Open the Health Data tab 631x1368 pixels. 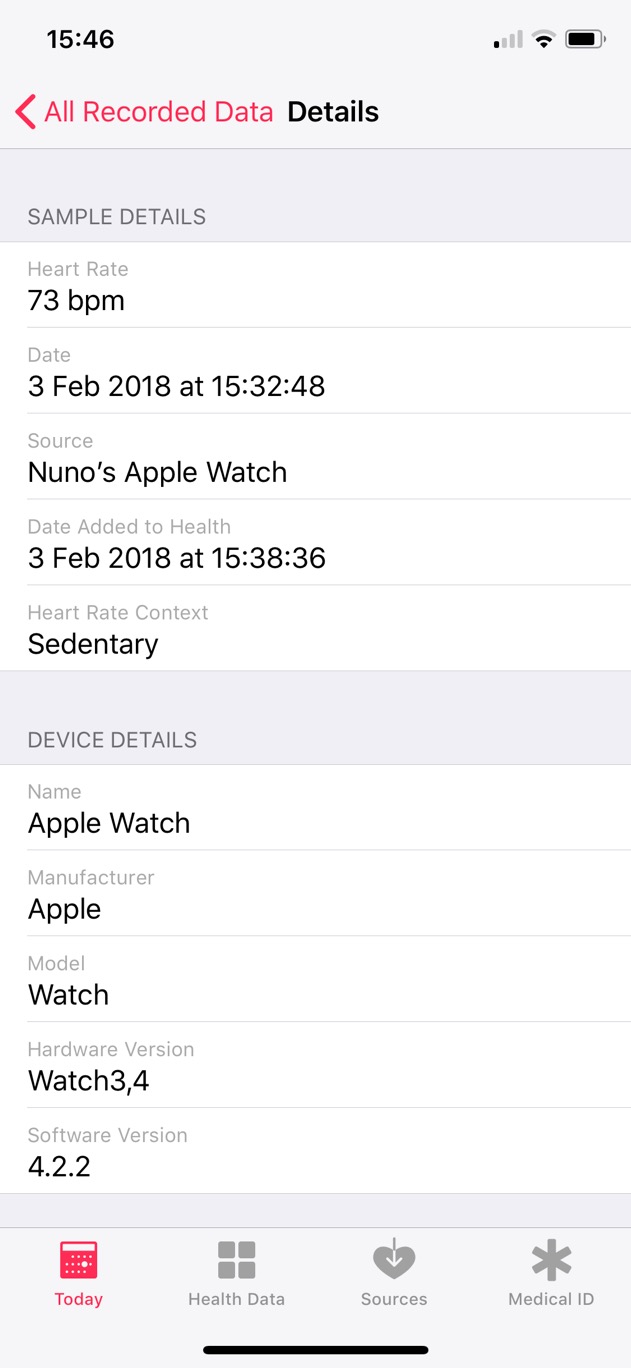click(x=237, y=1272)
